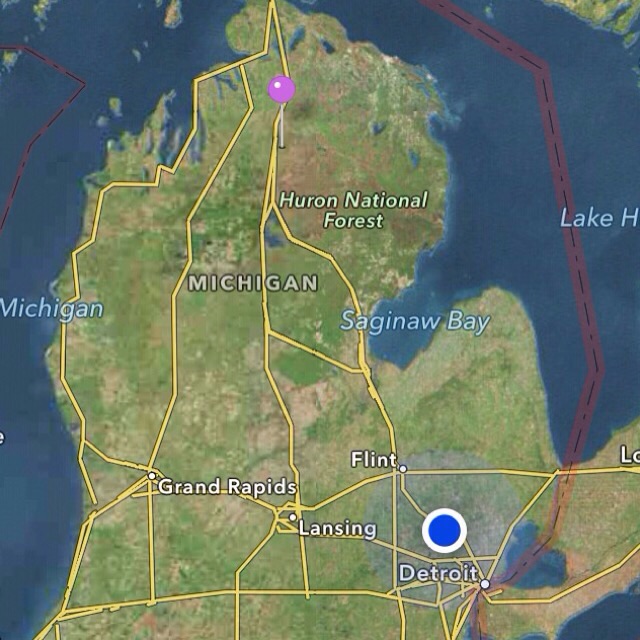Select the blue current location dot
Viewport: 640px width, 640px height.
pos(444,530)
